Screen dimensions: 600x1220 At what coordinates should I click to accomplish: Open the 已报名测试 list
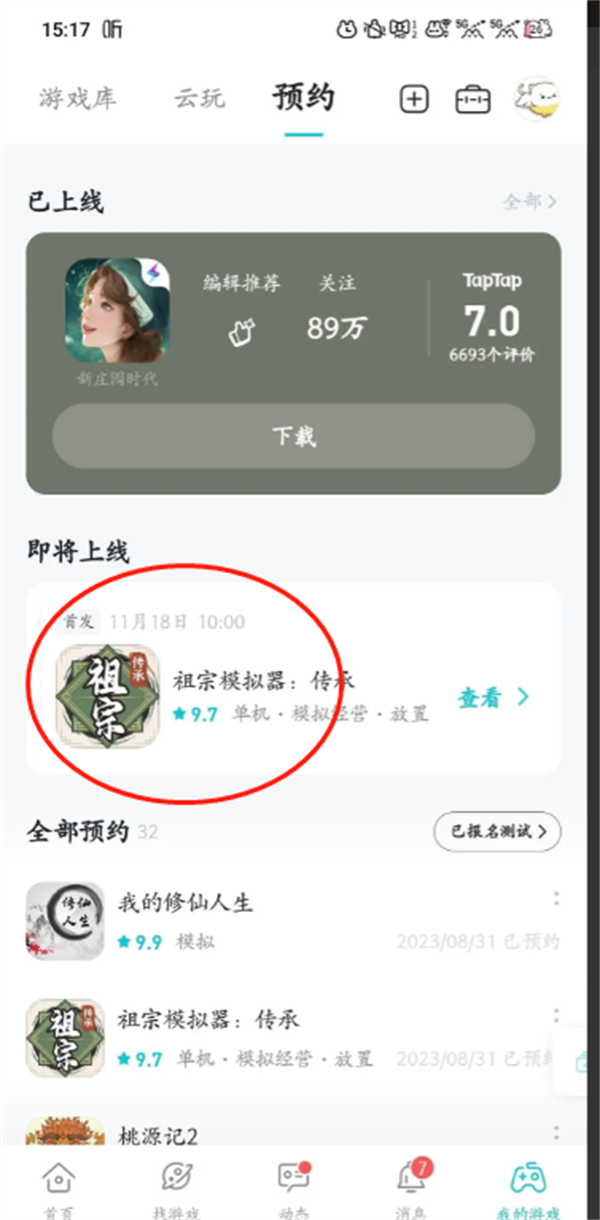pyautogui.click(x=497, y=831)
